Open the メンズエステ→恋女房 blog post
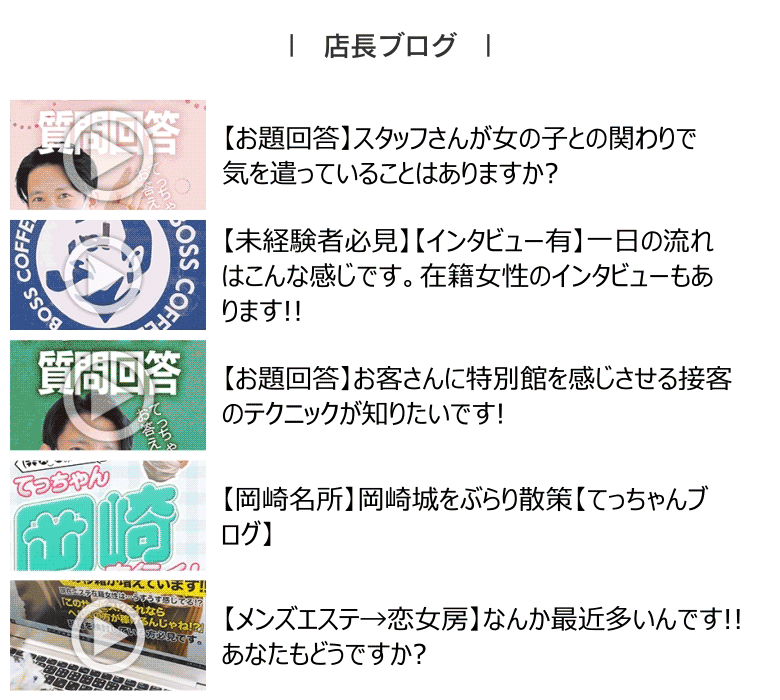780x700 pixels. coord(480,635)
